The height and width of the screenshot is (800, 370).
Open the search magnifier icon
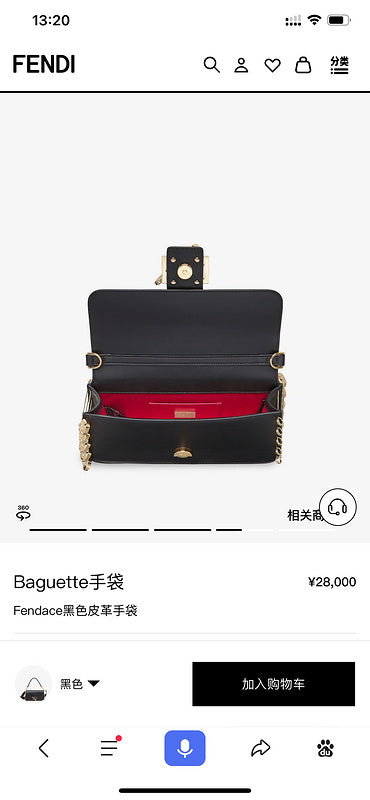coord(211,65)
